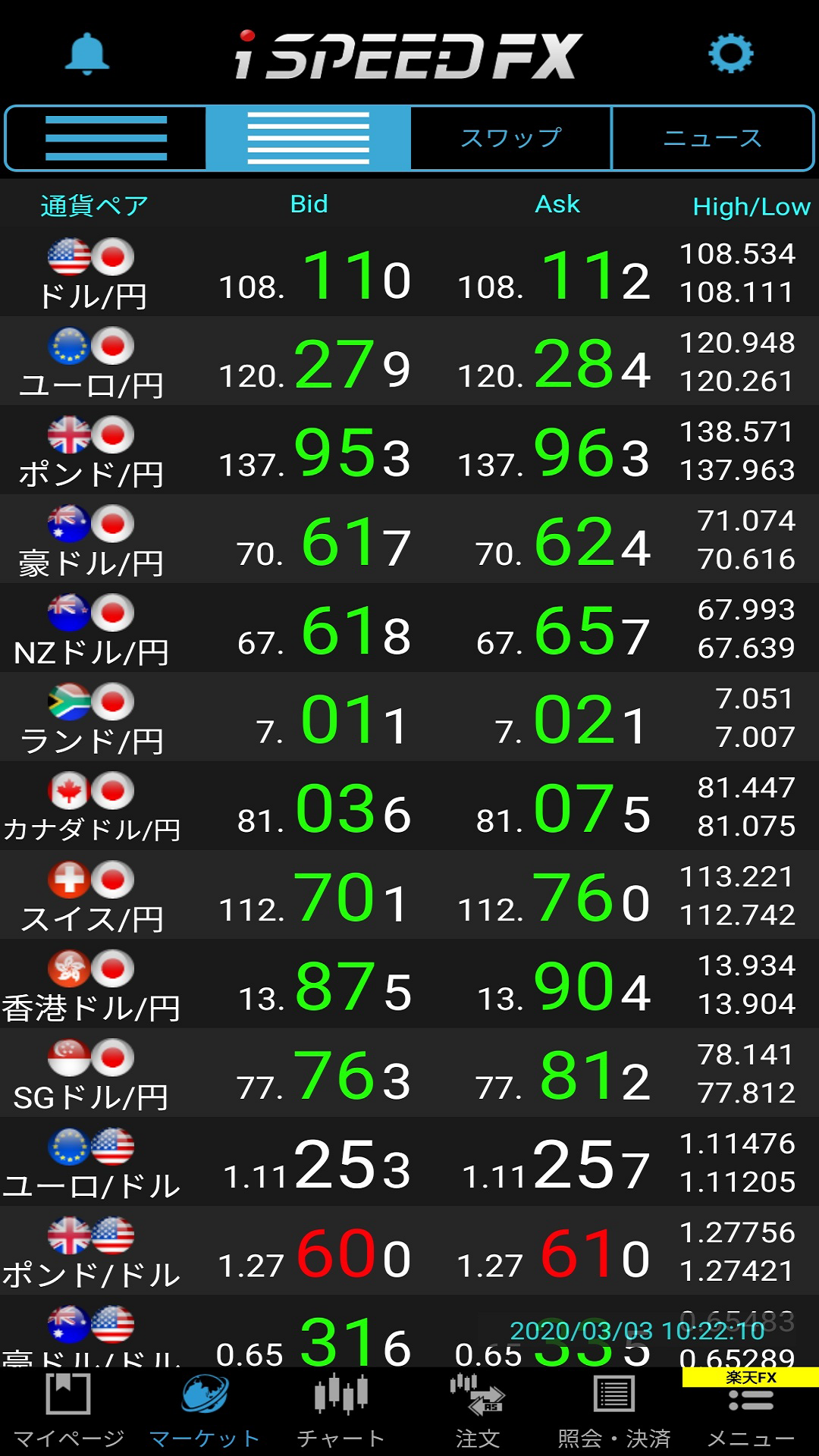
Task: Select the ユーロ/円 rate row
Action: 409,362
